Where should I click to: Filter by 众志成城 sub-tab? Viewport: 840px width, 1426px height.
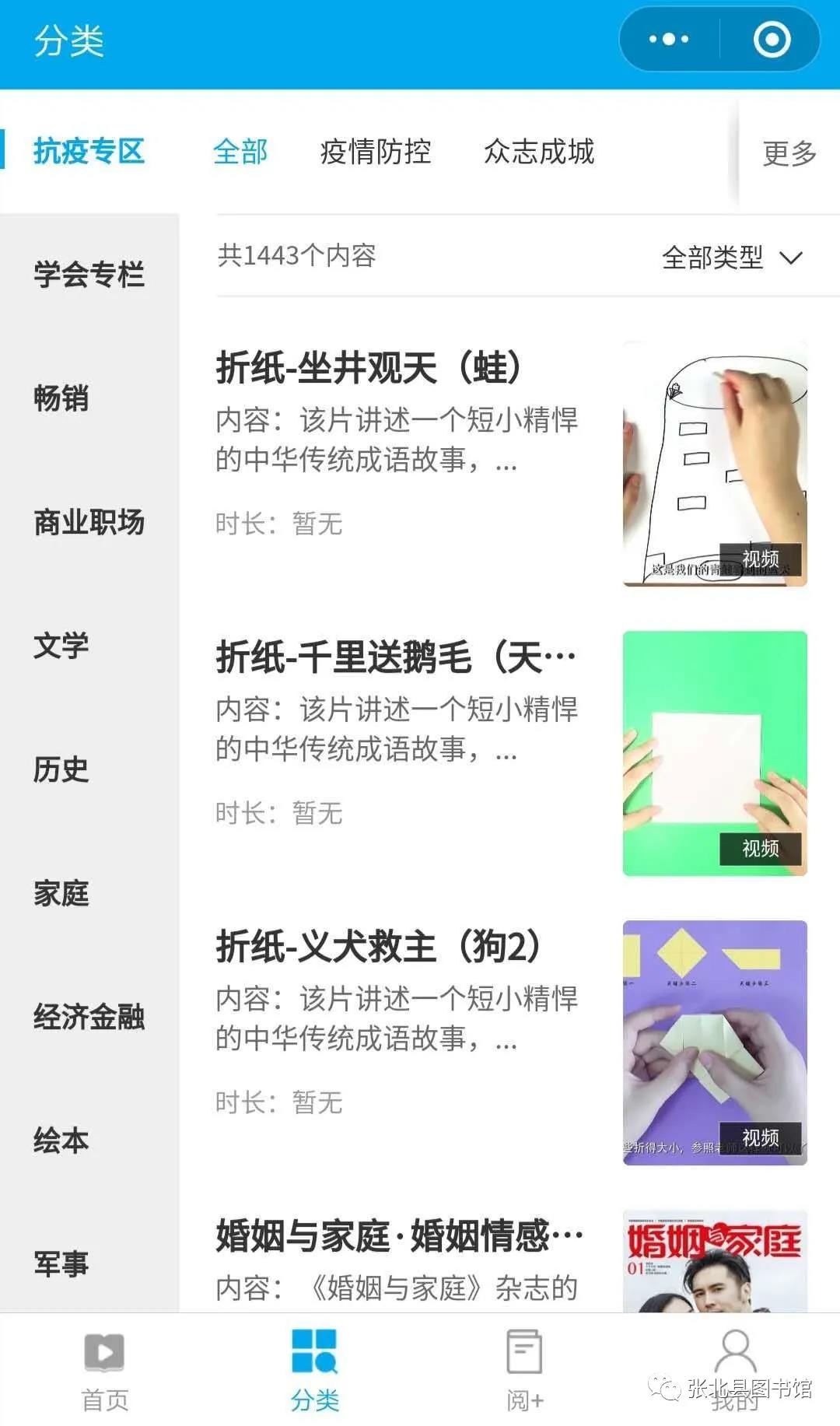539,151
